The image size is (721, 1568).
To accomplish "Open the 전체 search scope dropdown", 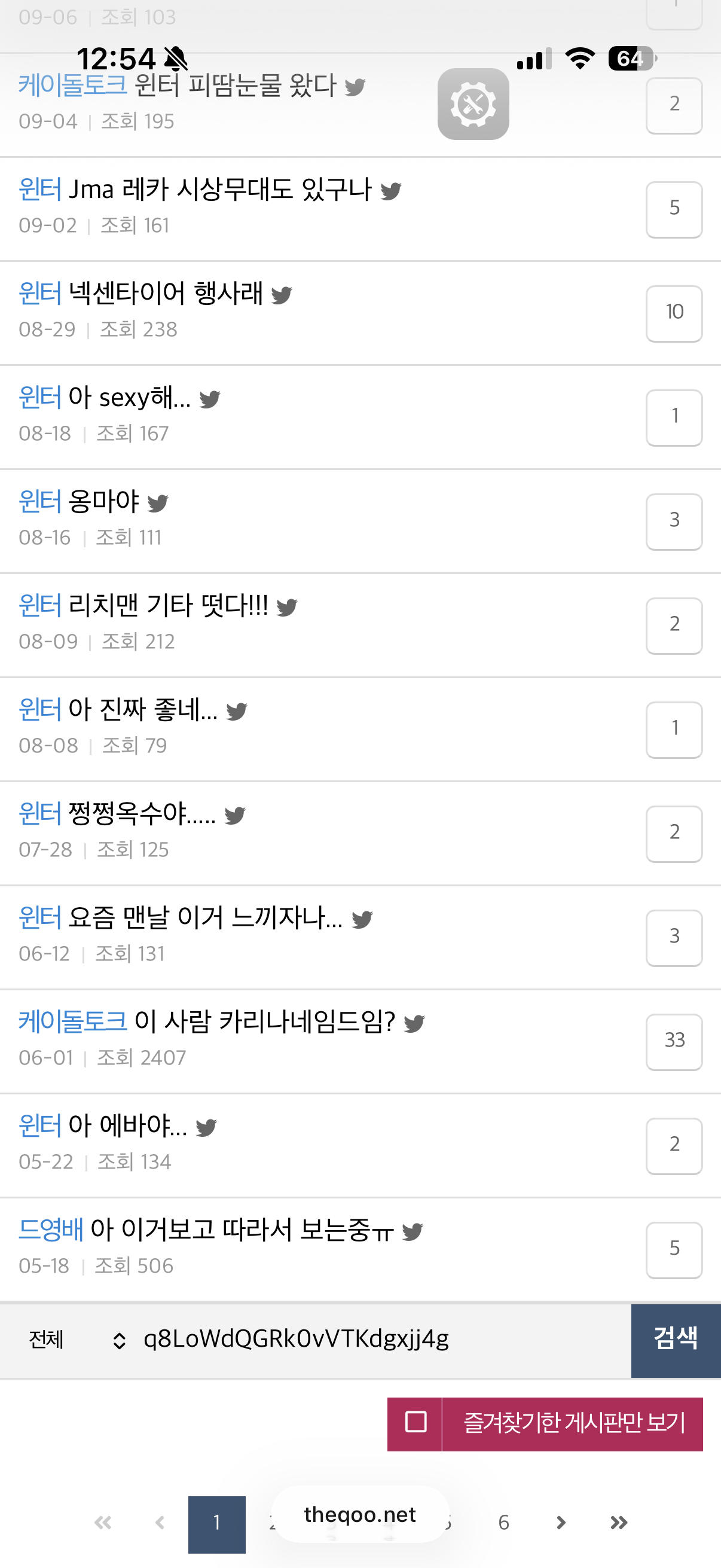I will 76,1340.
